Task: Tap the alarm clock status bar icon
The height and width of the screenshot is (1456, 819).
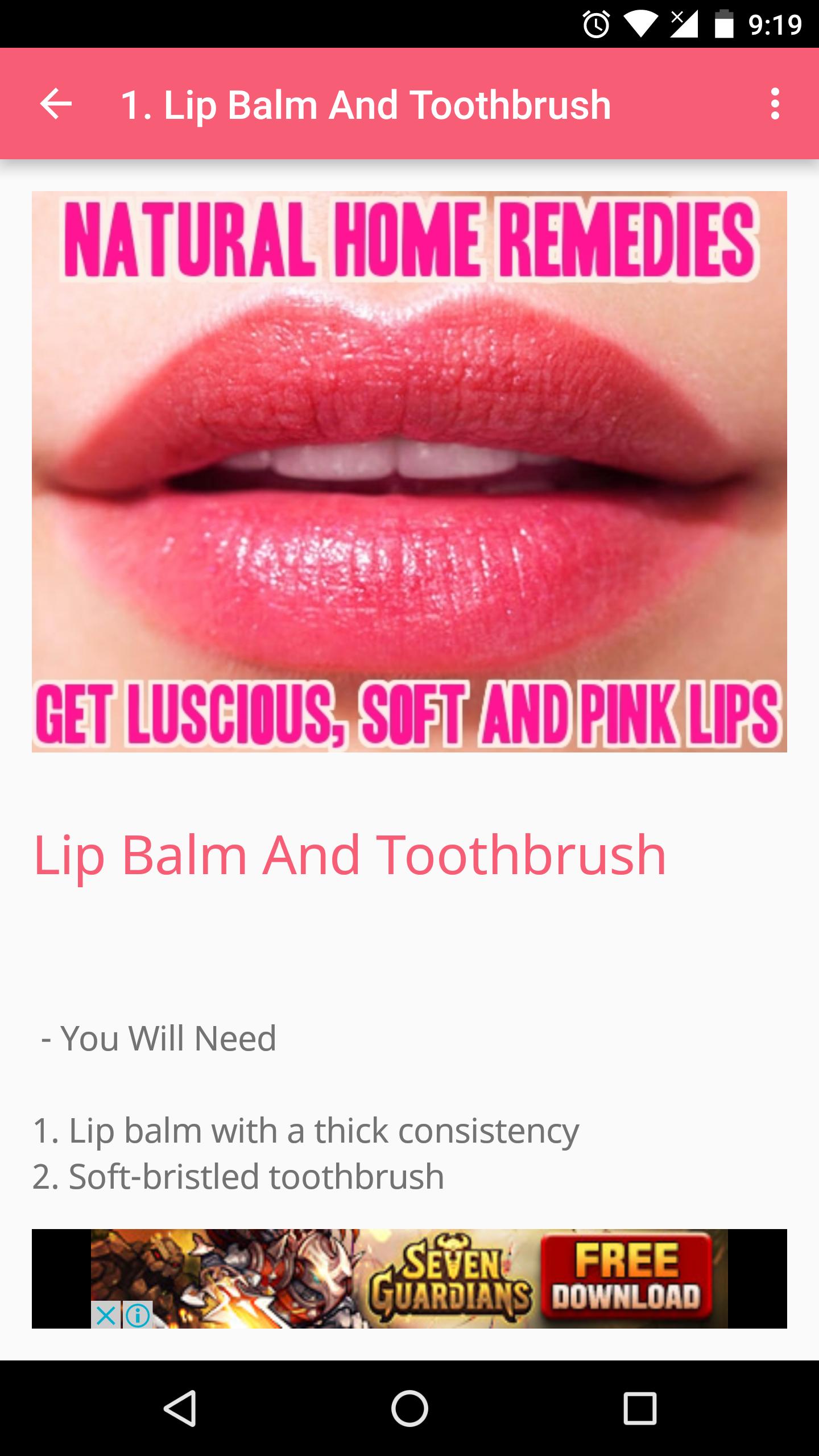Action: pos(597,24)
